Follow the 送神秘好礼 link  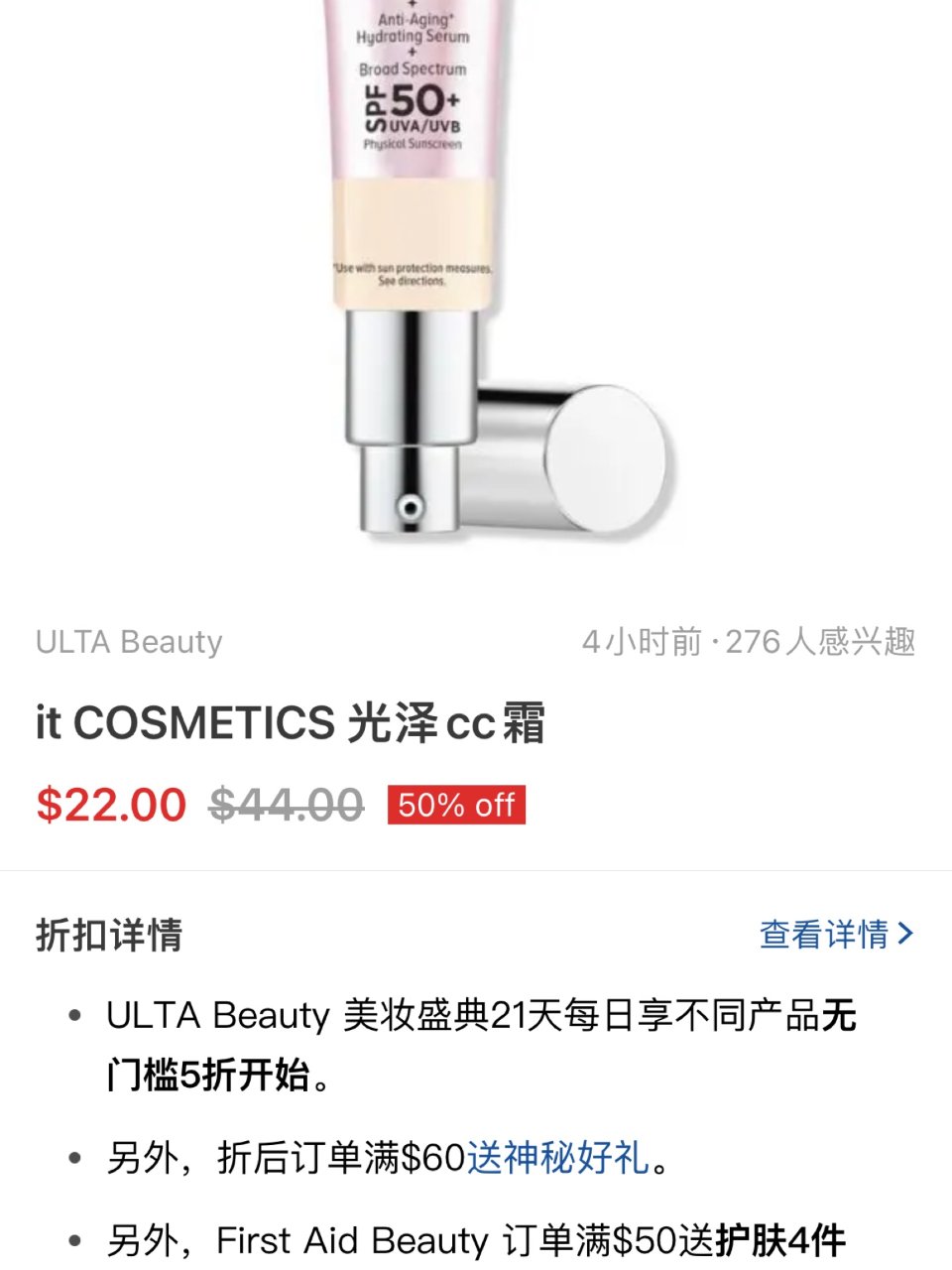558,1158
